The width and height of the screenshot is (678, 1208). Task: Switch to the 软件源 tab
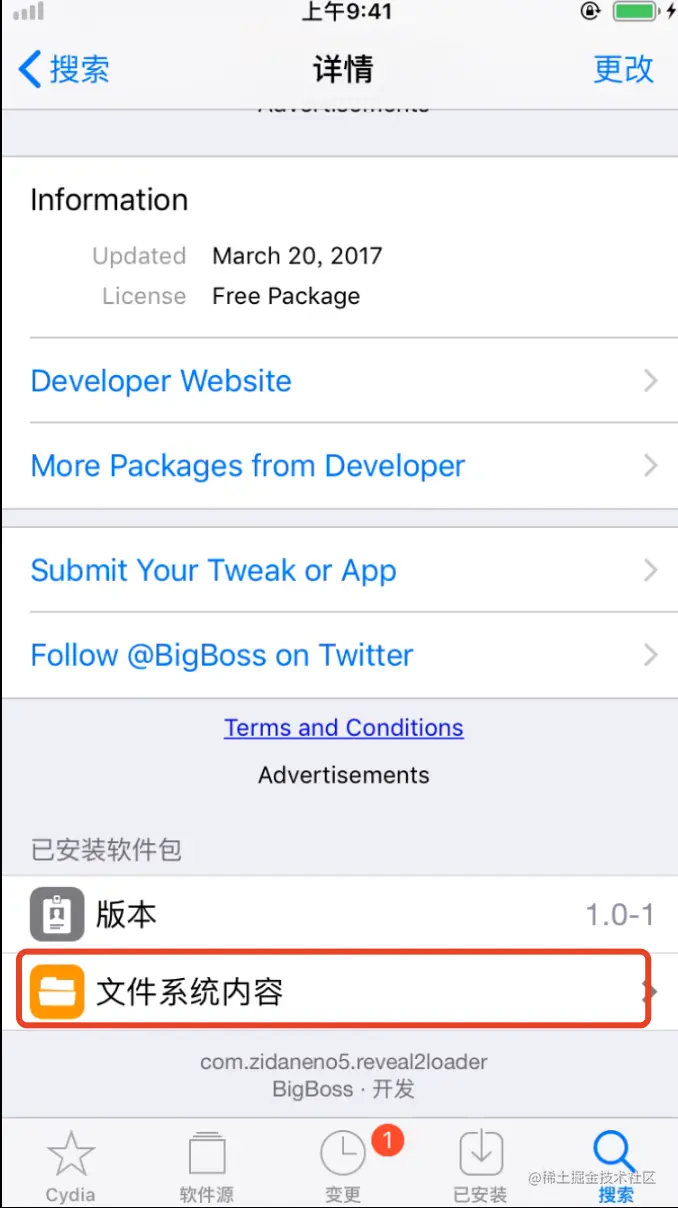pos(206,1166)
